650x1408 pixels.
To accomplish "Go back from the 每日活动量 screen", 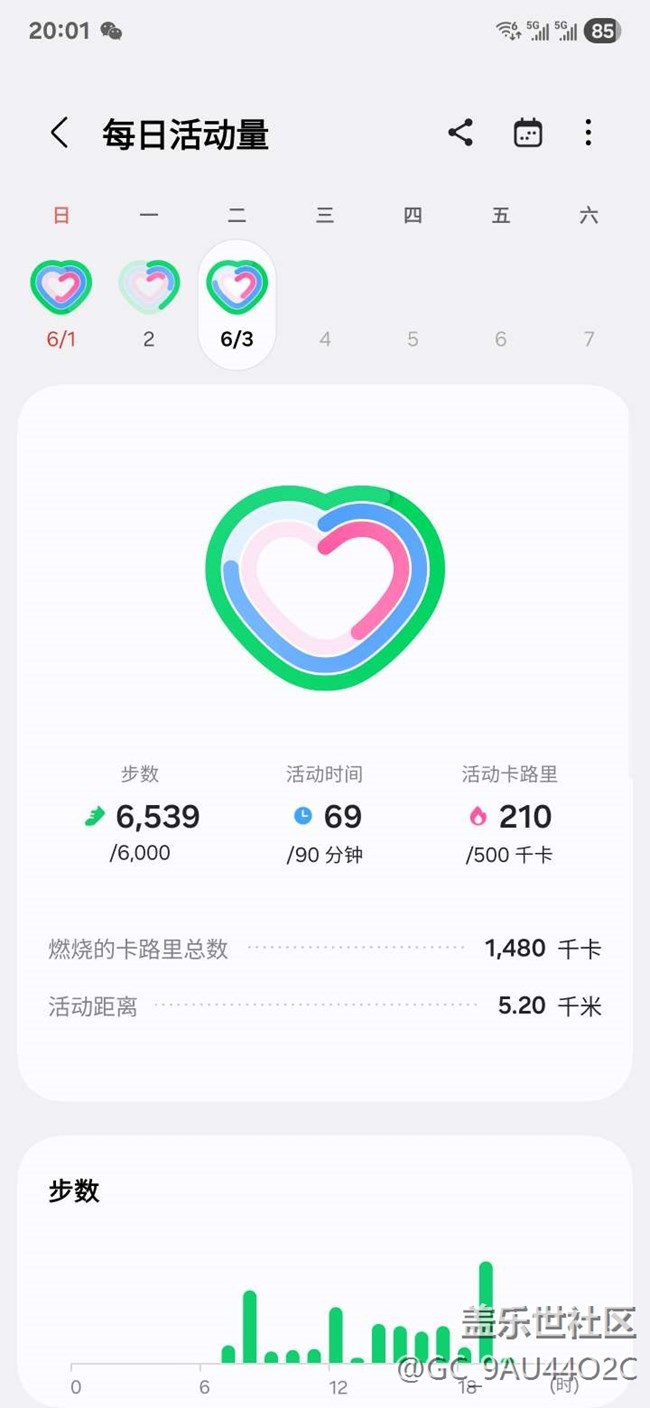I will [x=60, y=133].
